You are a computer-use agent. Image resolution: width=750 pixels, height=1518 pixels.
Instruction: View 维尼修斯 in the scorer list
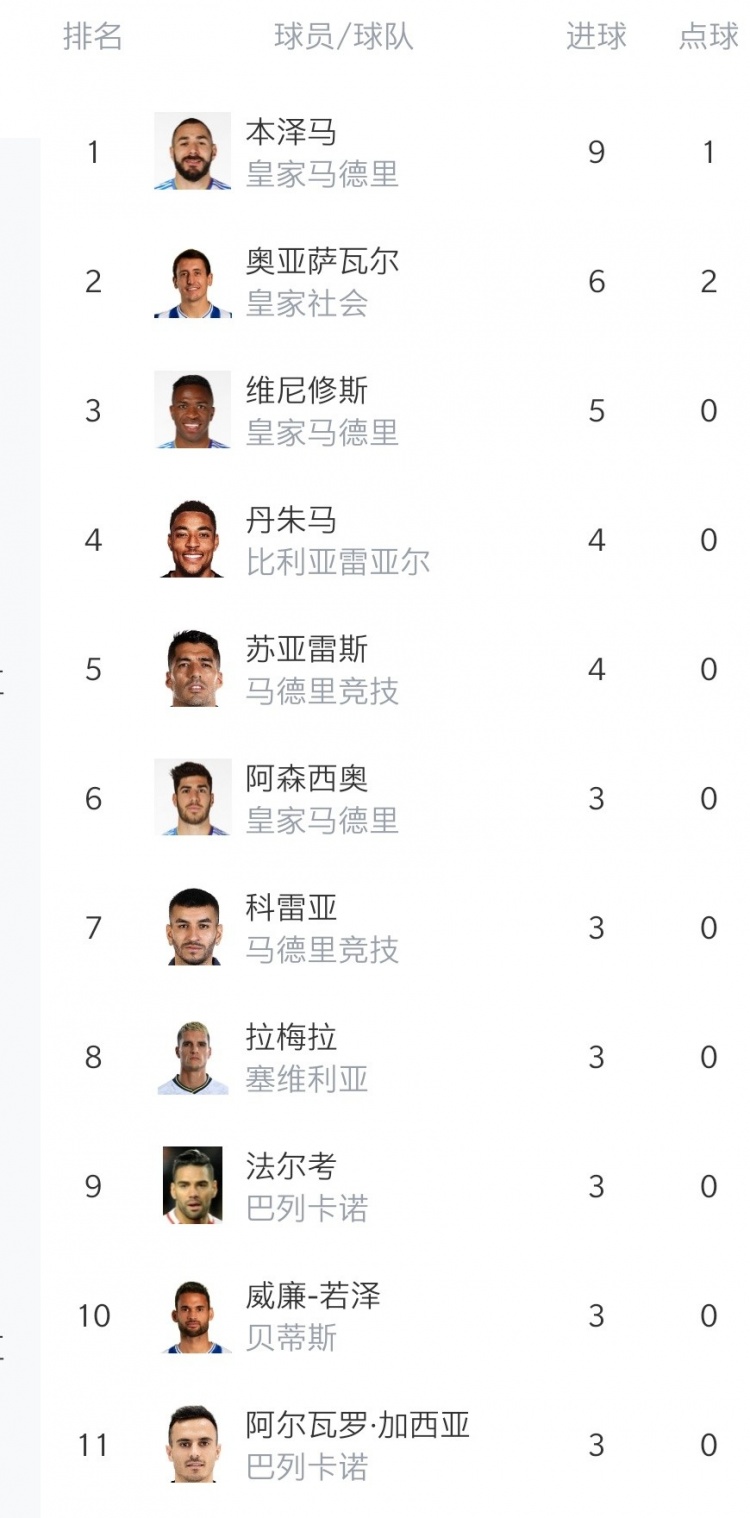pyautogui.click(x=396, y=411)
